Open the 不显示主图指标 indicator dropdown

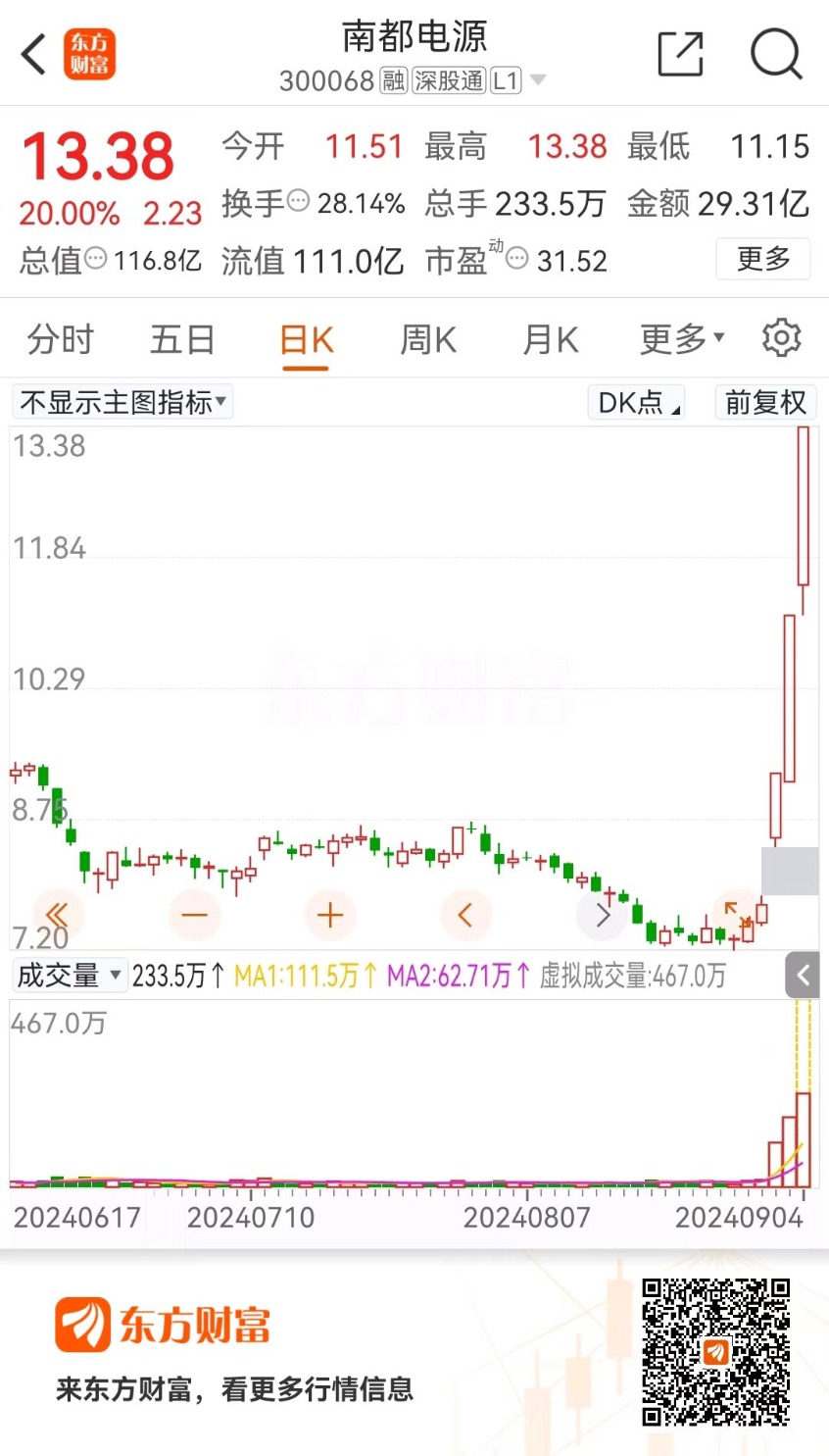[122, 402]
